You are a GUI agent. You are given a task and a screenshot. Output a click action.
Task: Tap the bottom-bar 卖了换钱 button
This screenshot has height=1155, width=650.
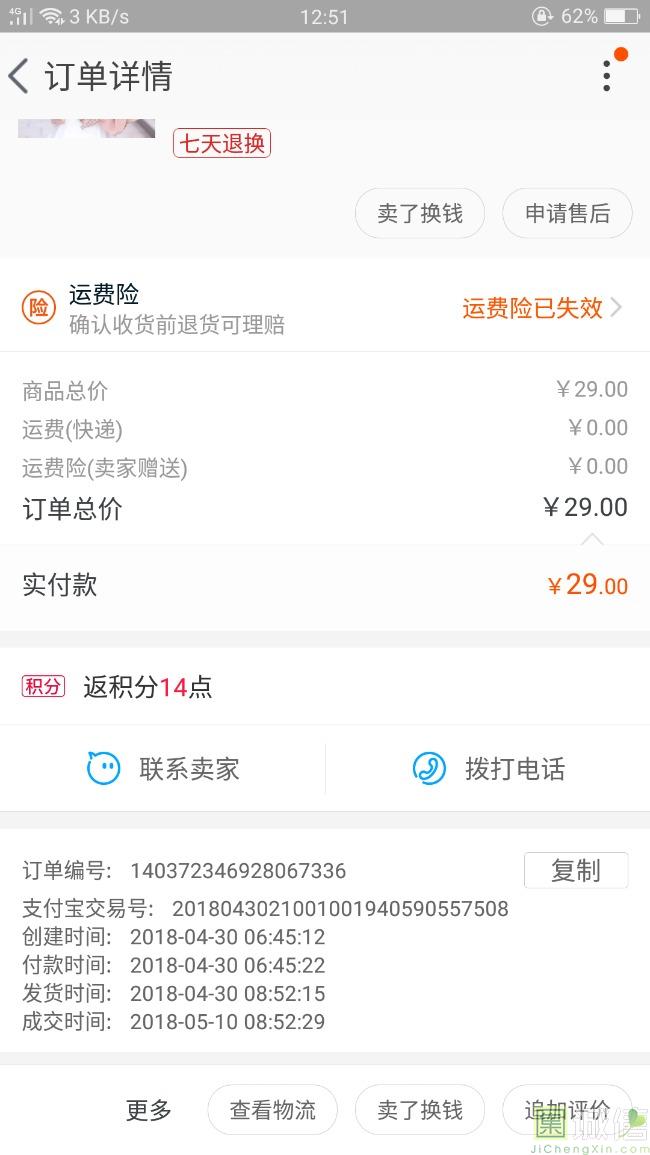420,1109
